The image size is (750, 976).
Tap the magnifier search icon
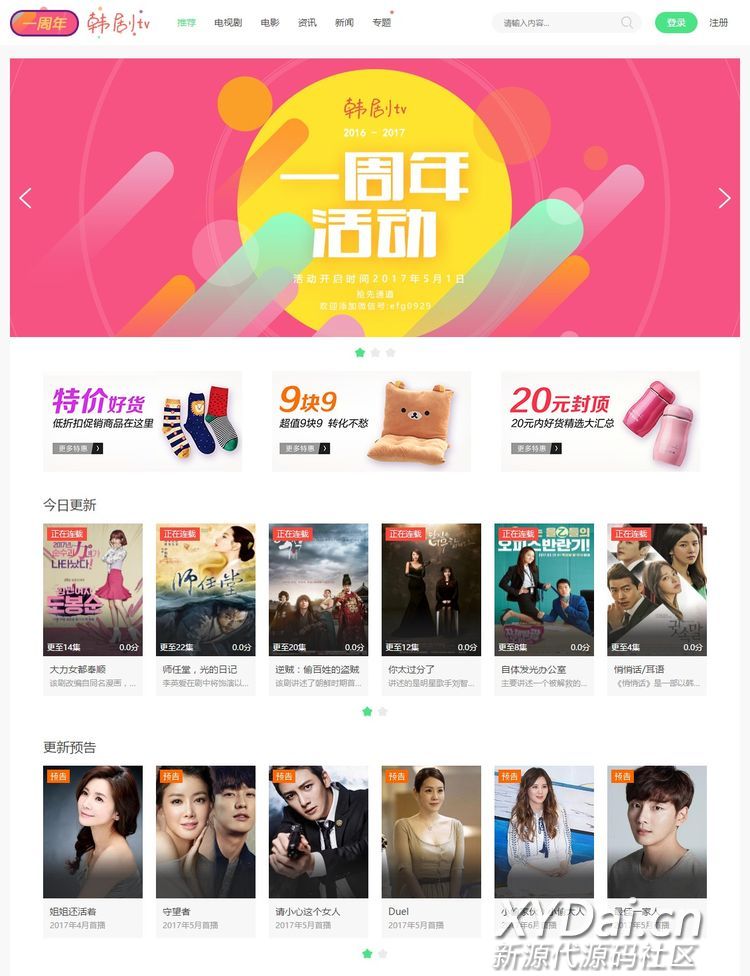[627, 22]
